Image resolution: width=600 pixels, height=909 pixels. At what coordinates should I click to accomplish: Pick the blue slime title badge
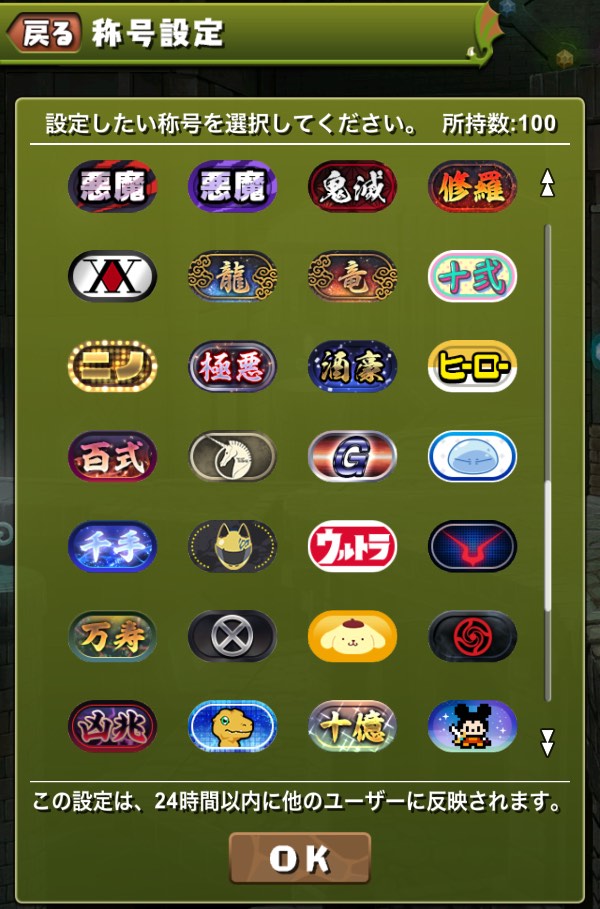472,457
